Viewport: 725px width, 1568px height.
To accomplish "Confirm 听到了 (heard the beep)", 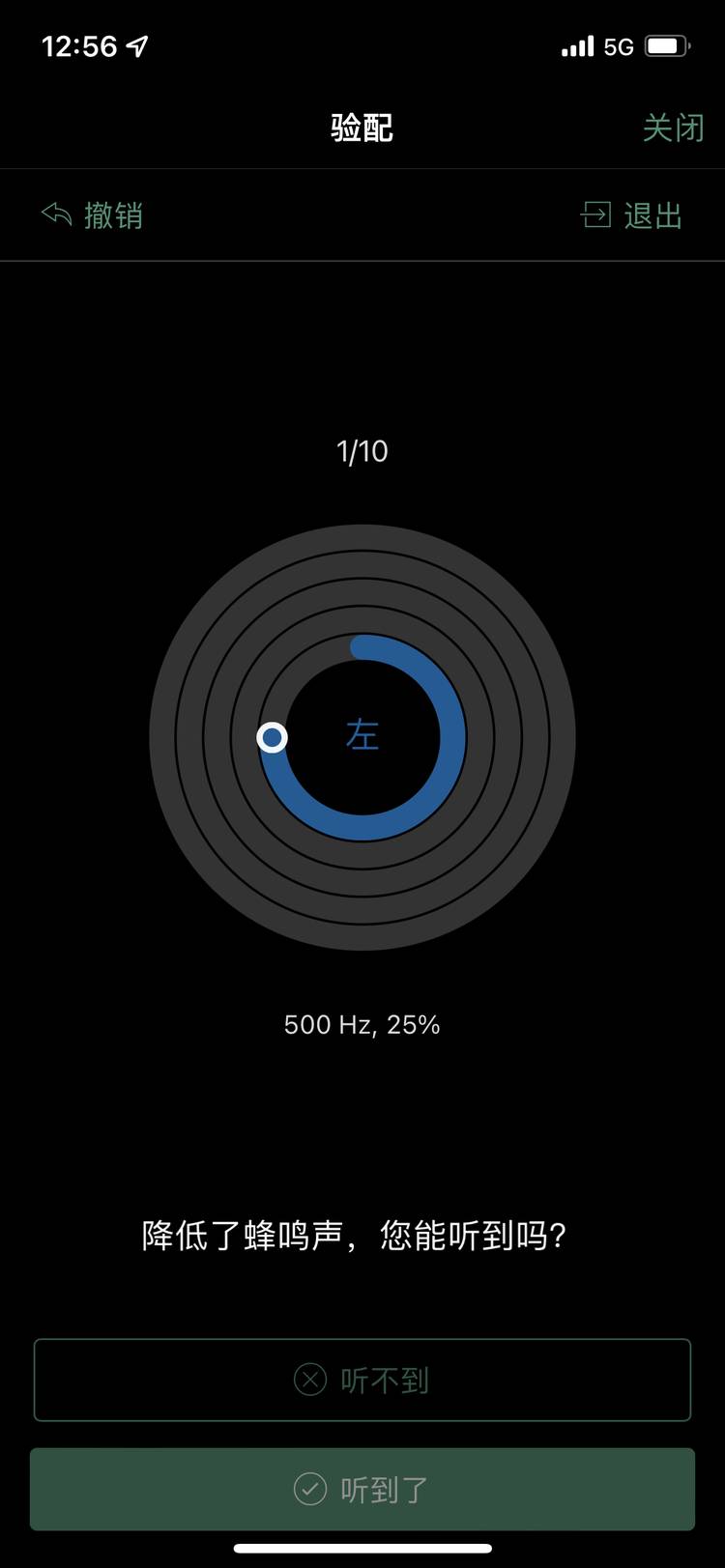I will [362, 1489].
